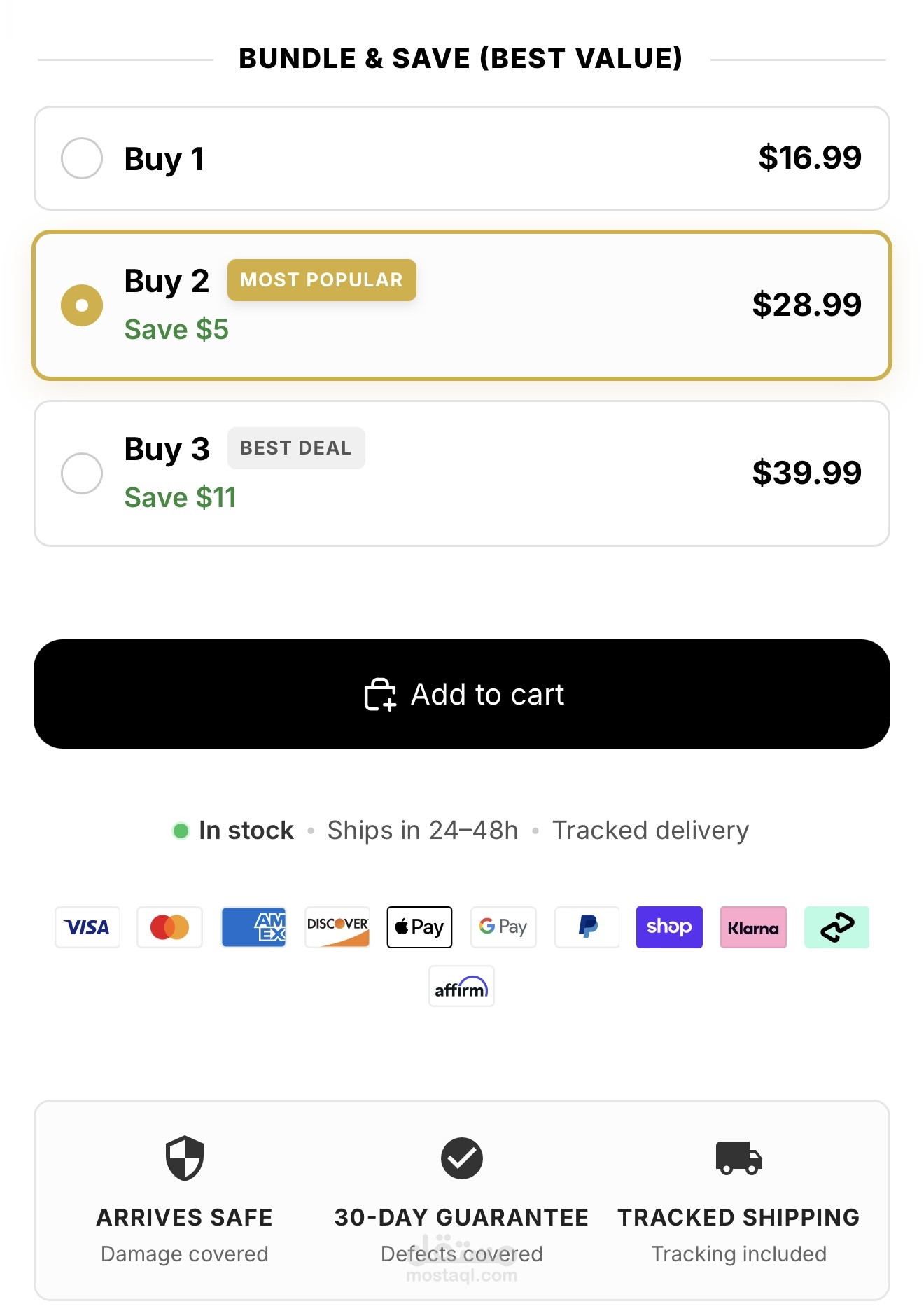
Task: Click the BEST DEAL badge
Action: (296, 448)
